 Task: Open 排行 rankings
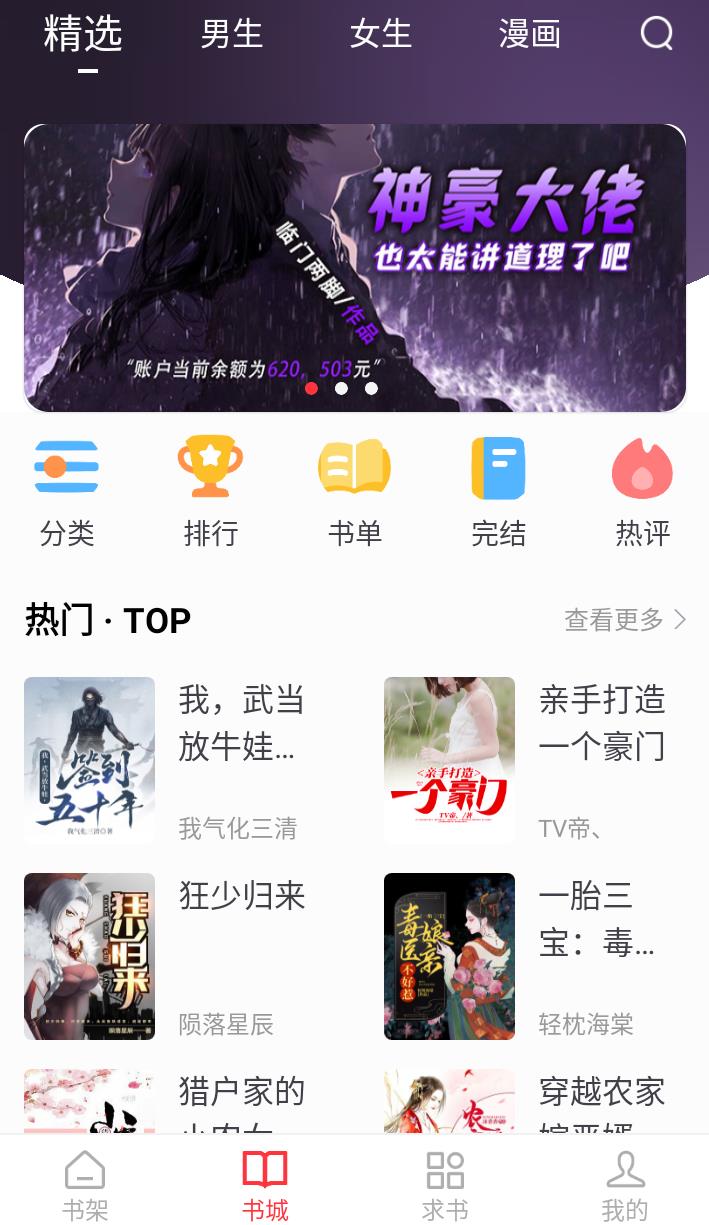click(x=210, y=492)
